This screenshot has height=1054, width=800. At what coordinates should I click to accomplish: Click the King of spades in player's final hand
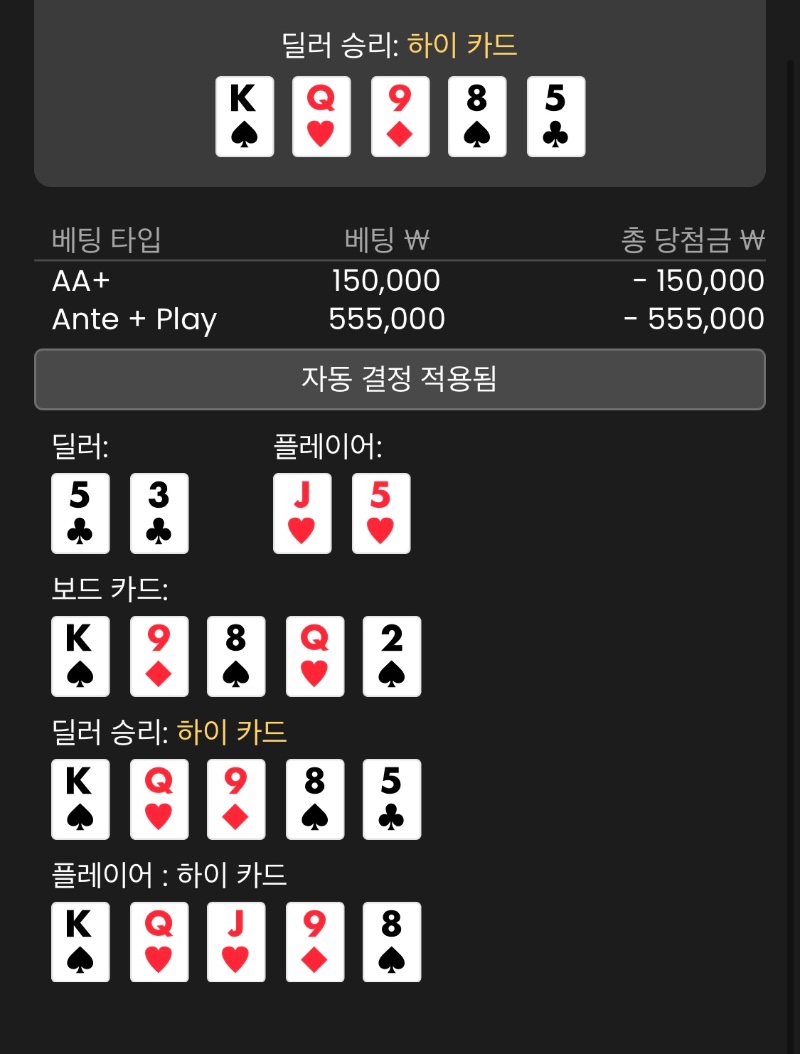pos(81,942)
